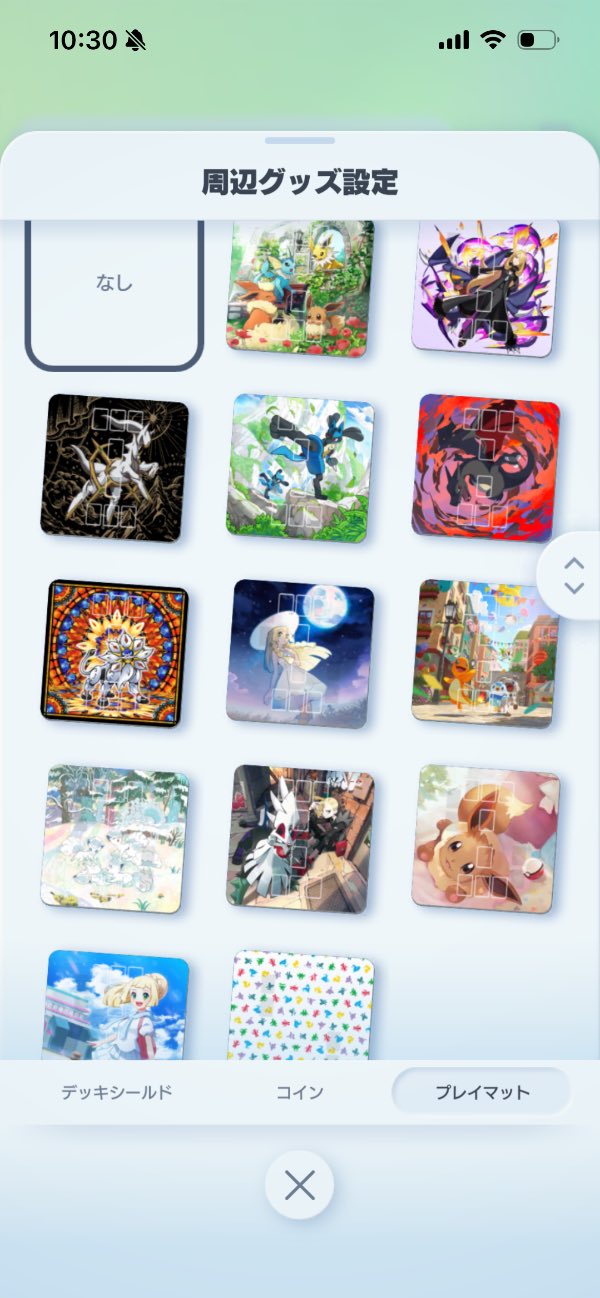Viewport: 600px width, 1298px height.
Task: Close the 周辺グッズ設定 panel
Action: coord(299,1186)
